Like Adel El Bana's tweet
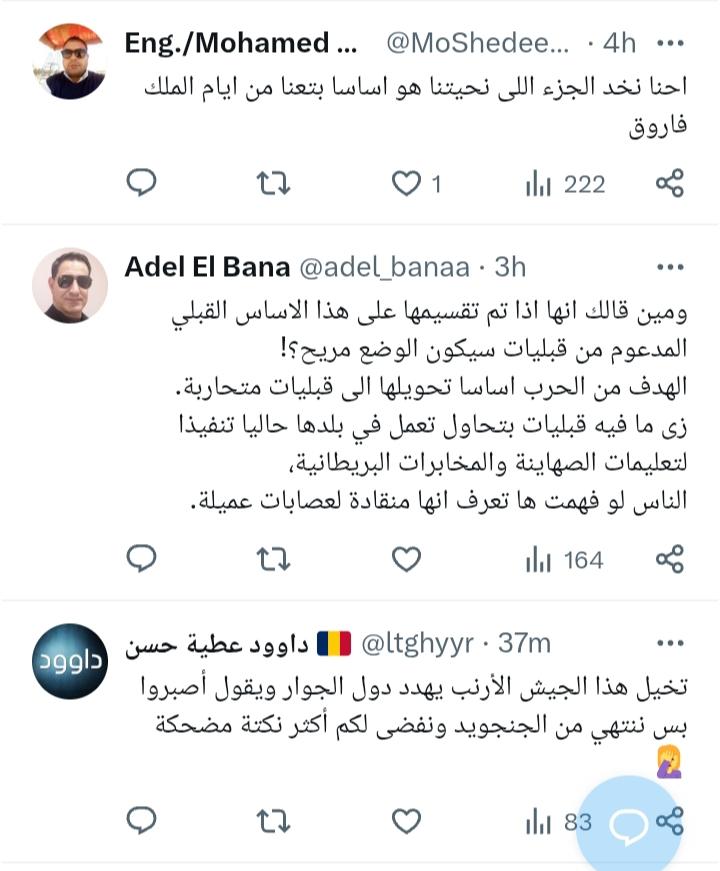Viewport: 720px width, 871px height. 405,559
